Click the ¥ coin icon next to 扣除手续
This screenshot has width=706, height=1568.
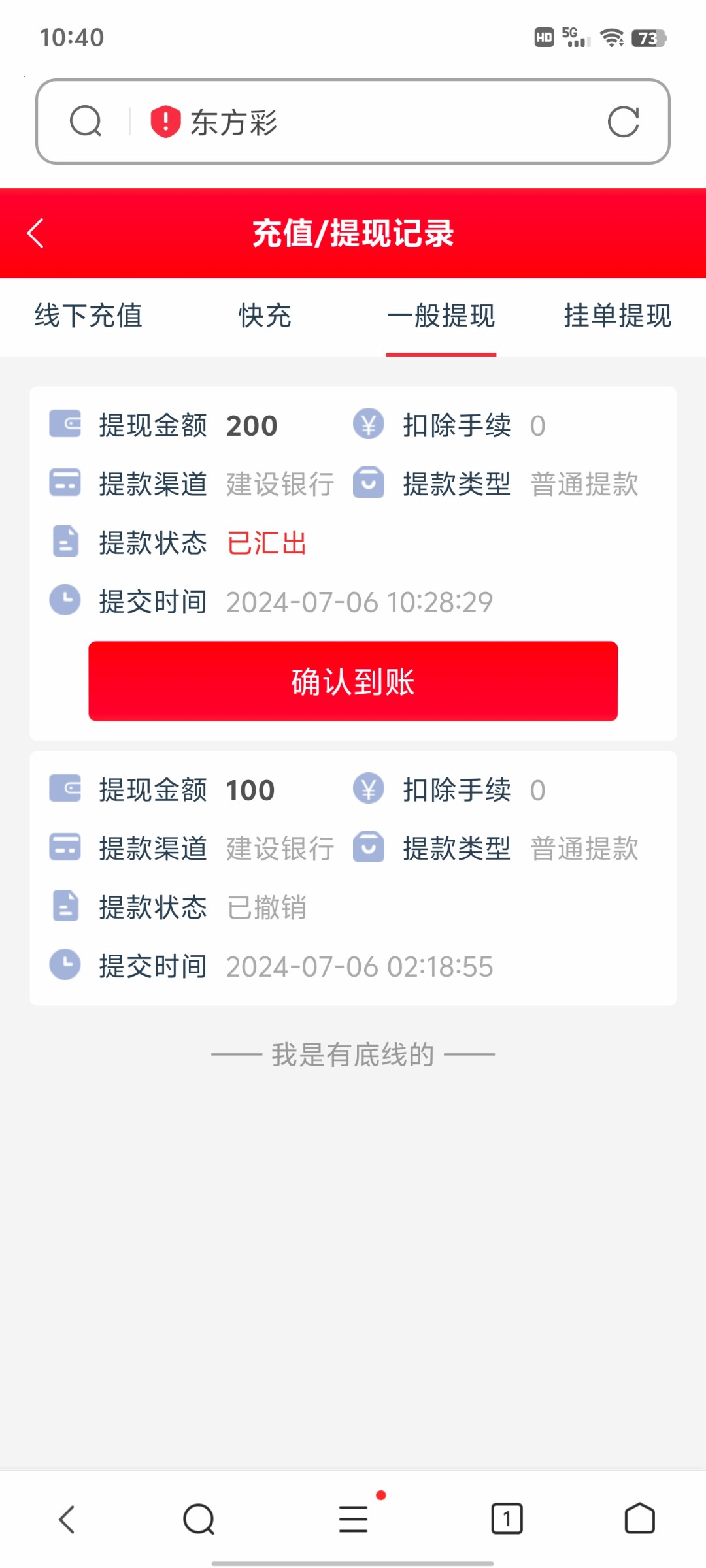tap(368, 425)
